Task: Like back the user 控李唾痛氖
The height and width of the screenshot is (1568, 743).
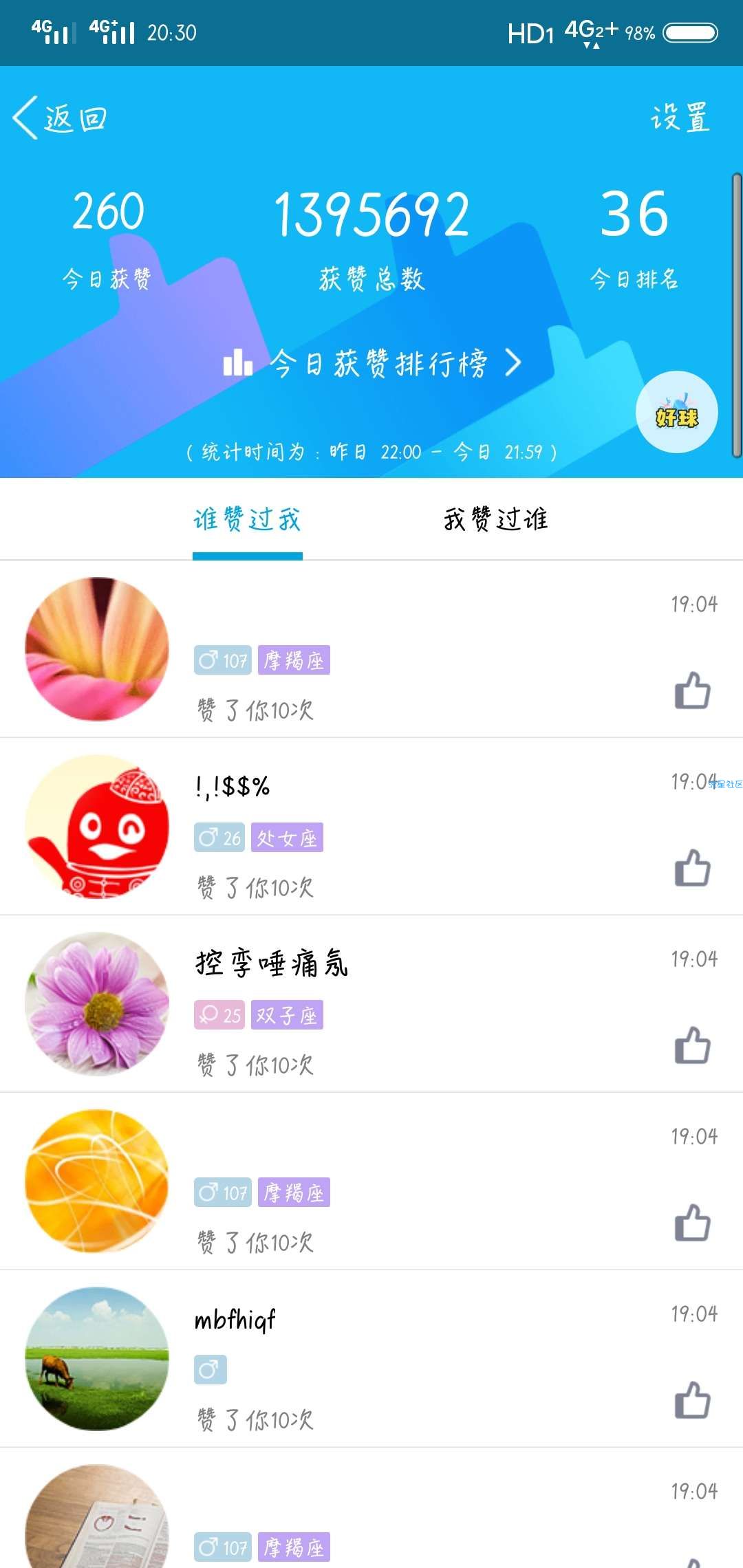Action: click(692, 1045)
